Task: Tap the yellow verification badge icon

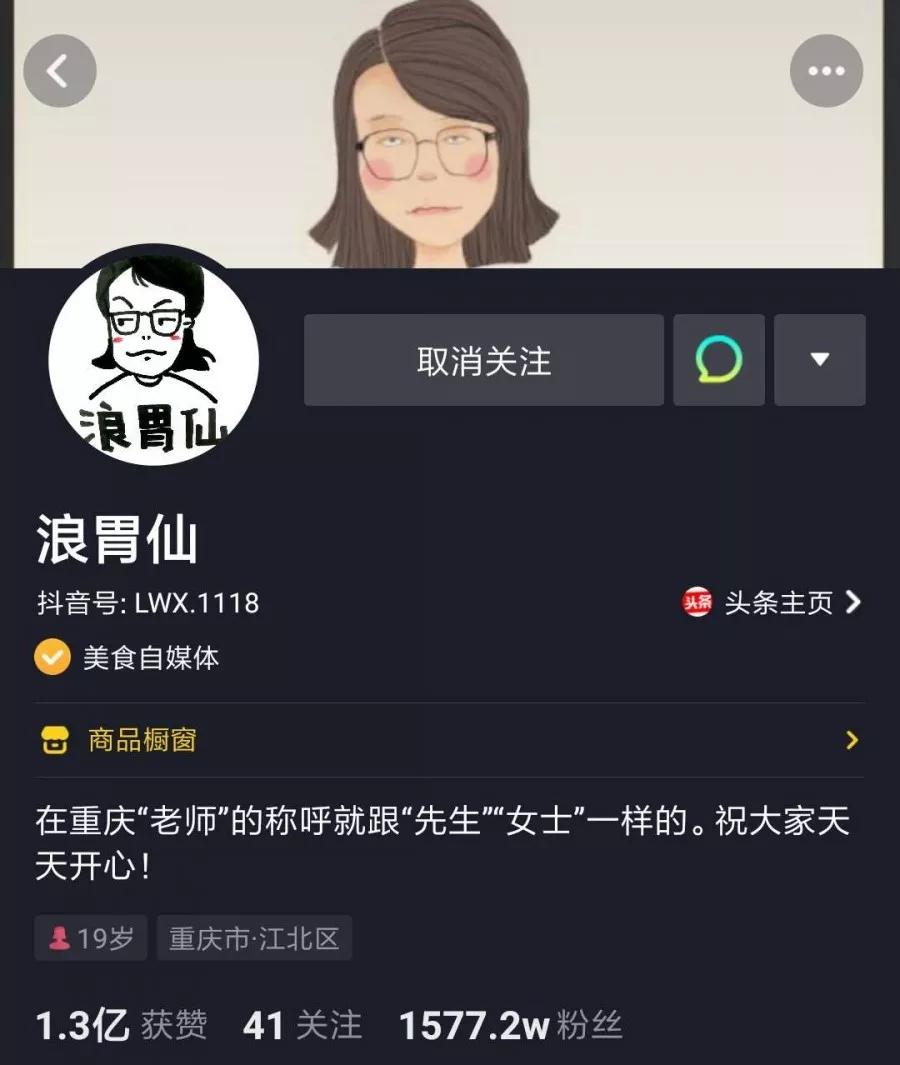Action: click(52, 658)
